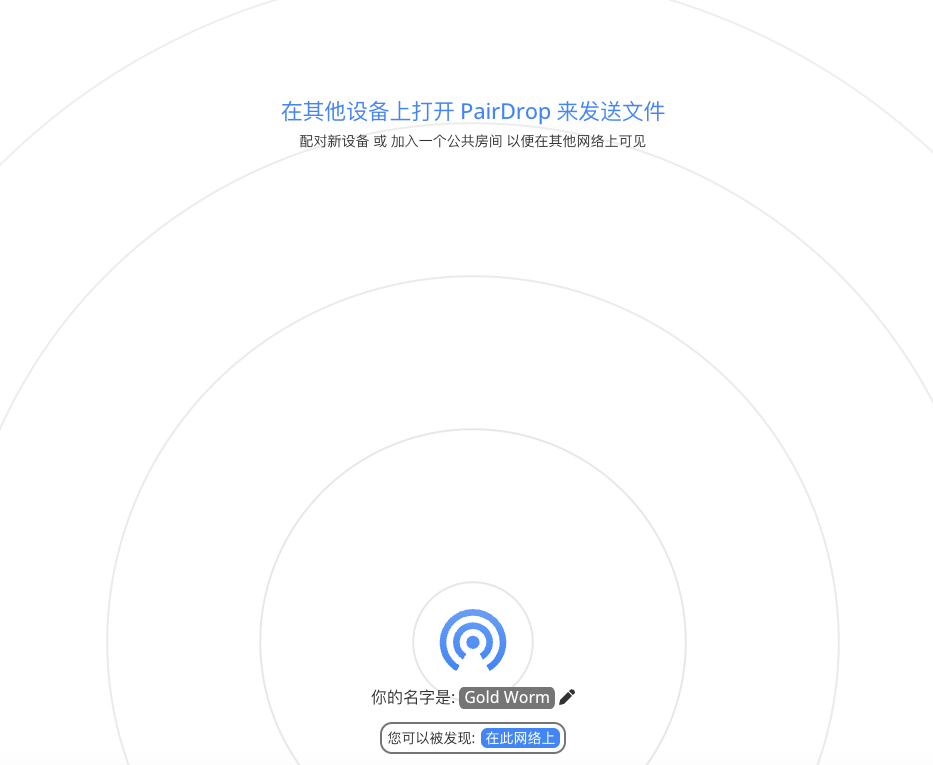Image resolution: width=933 pixels, height=765 pixels.
Task: Edit your name with the pencil icon
Action: coord(567,697)
